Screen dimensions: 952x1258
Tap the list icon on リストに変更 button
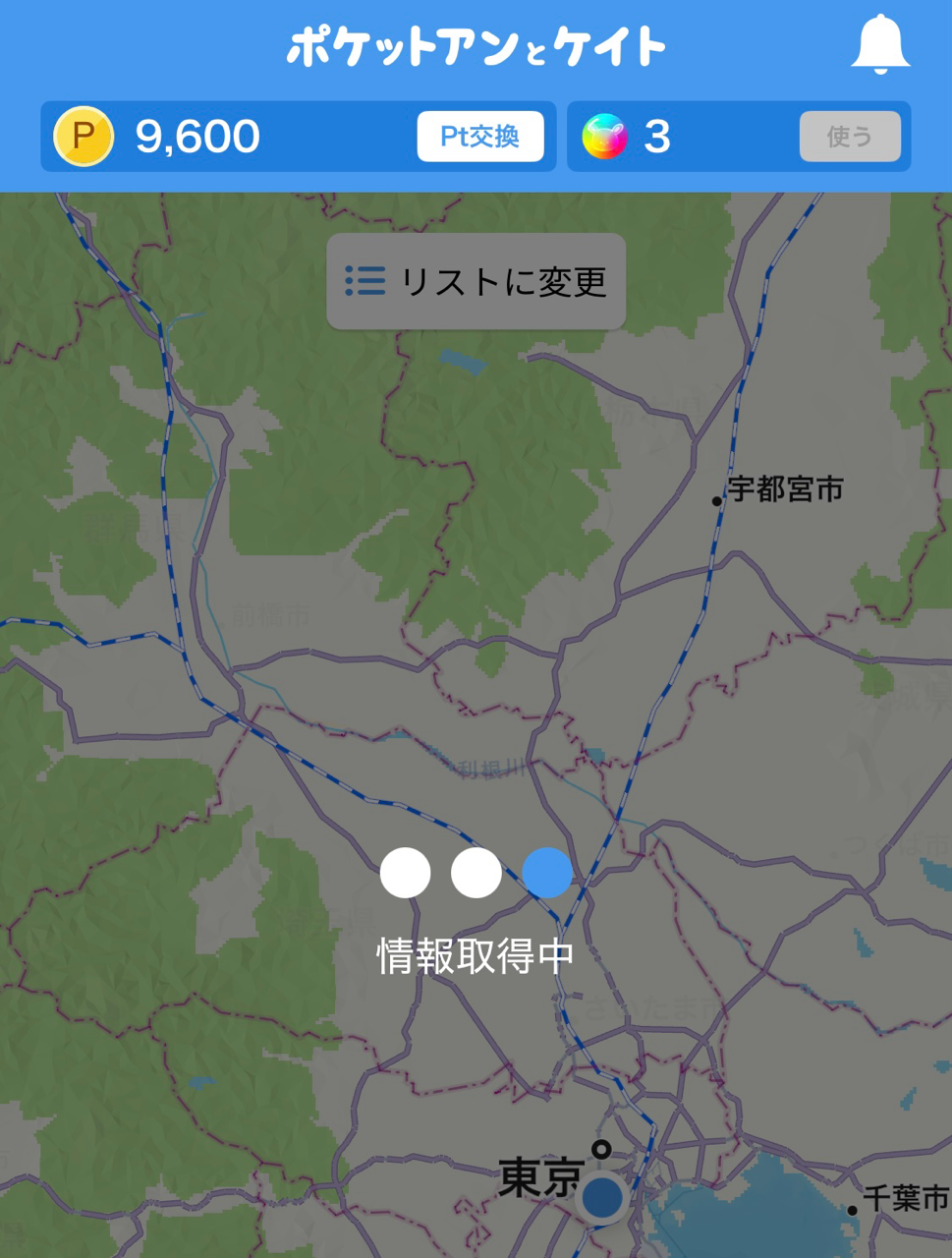click(x=364, y=282)
